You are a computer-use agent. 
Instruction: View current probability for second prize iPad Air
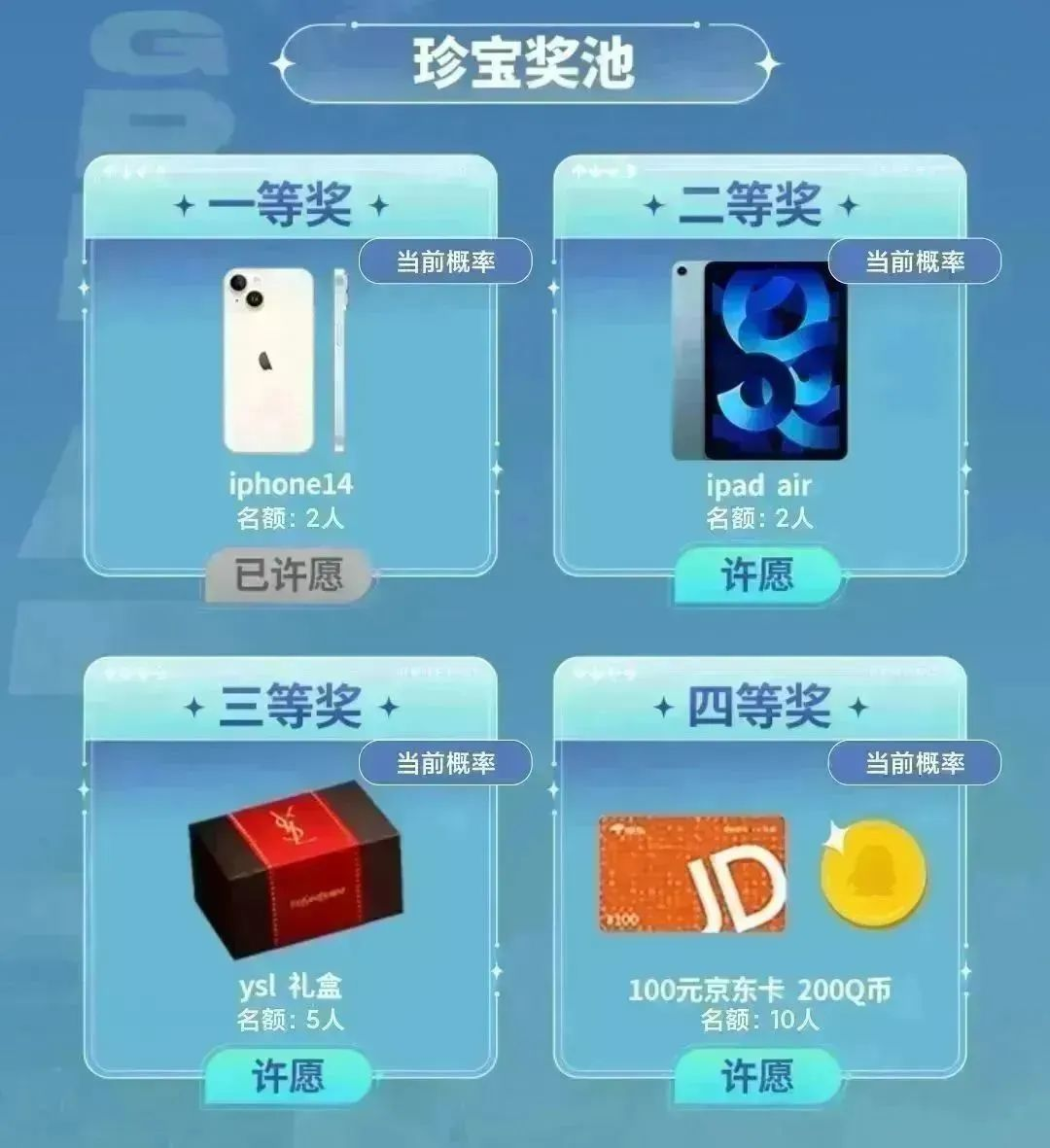click(914, 261)
